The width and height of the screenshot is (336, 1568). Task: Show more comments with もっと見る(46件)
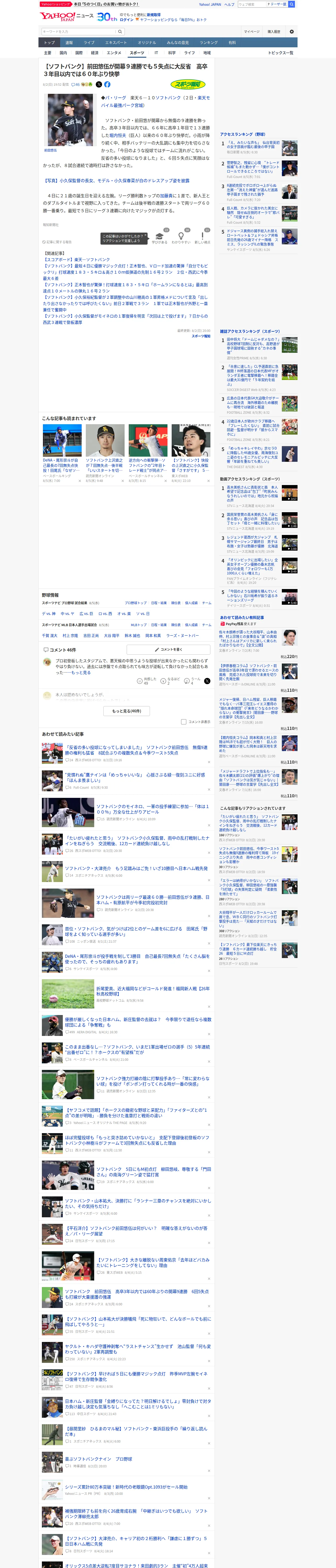click(x=127, y=711)
